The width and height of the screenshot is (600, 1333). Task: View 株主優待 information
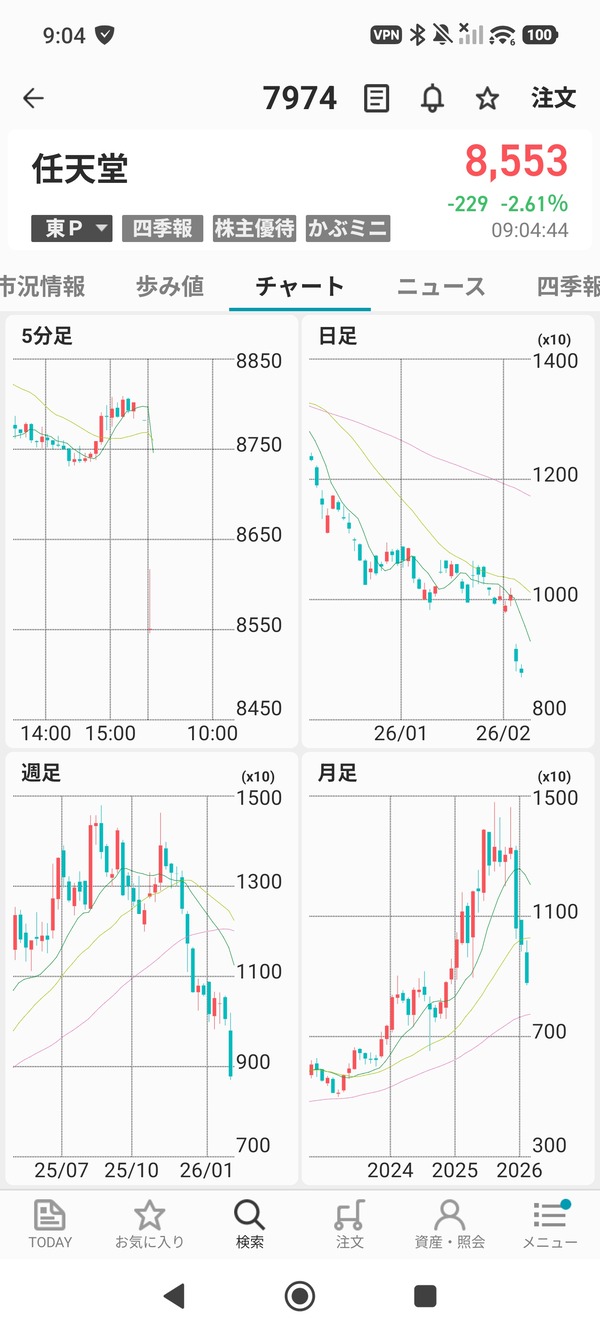click(x=255, y=228)
